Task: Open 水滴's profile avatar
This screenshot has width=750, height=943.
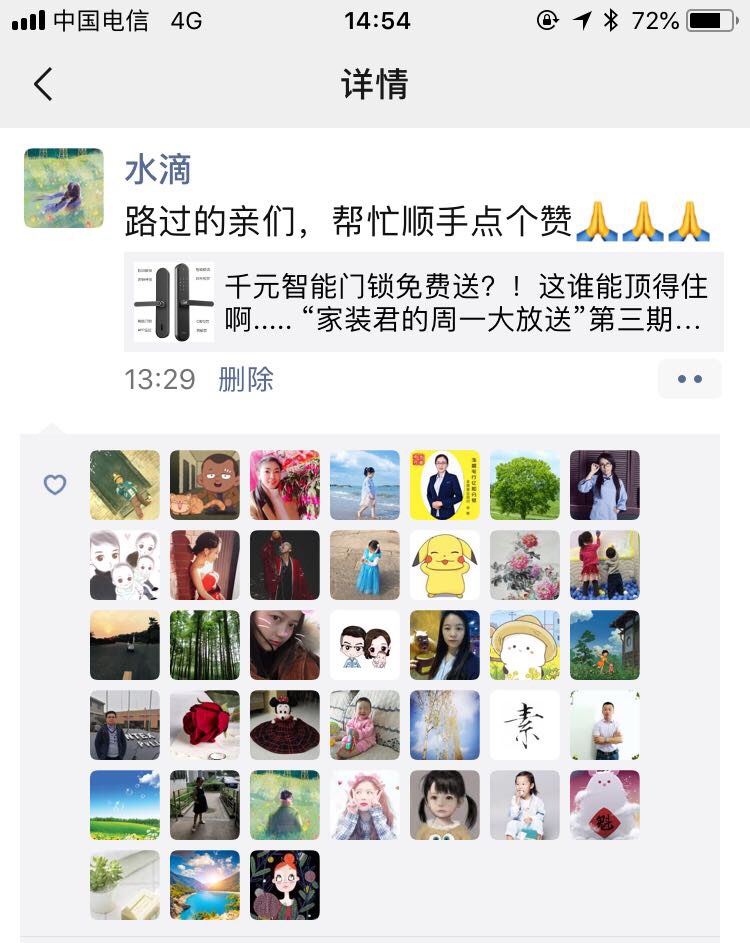Action: [64, 188]
